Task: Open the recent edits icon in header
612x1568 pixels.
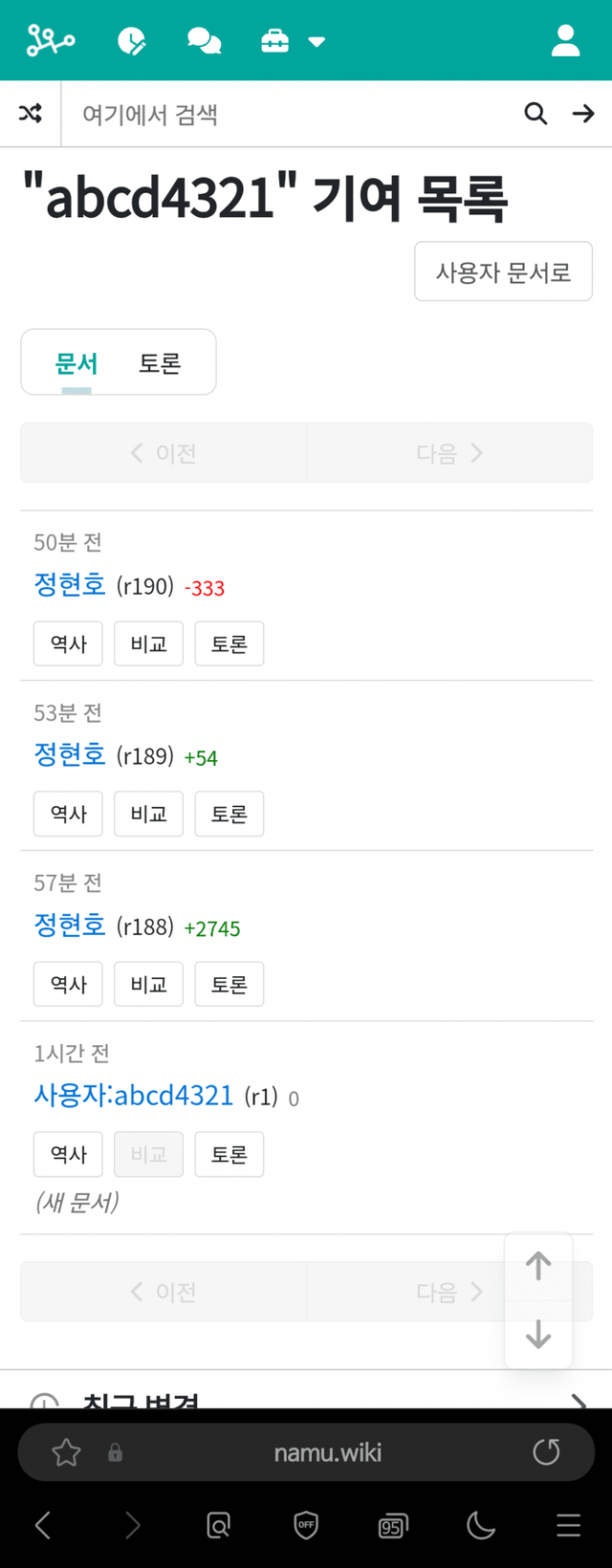Action: [x=131, y=40]
